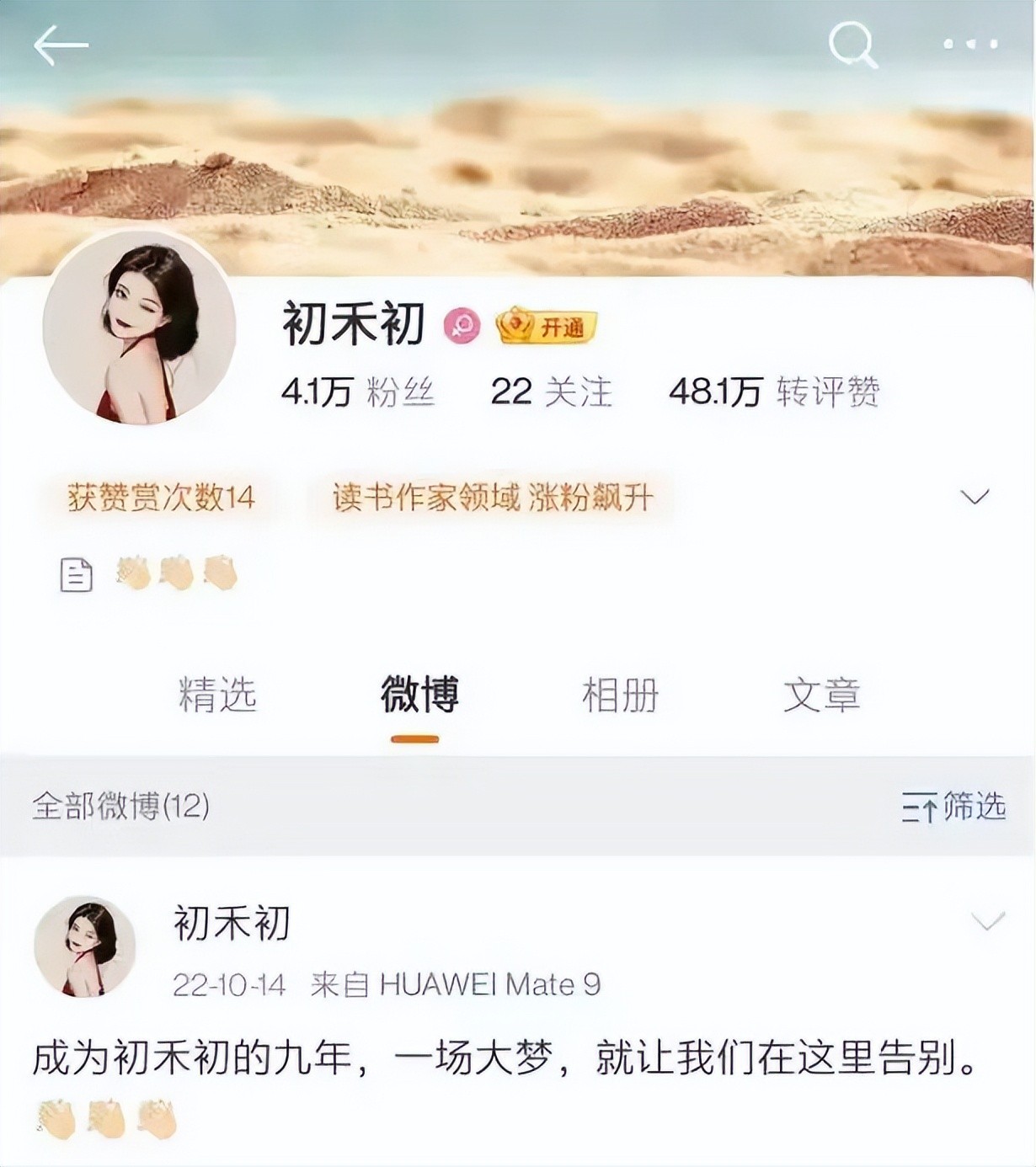Switch to the 相册 tab

pyautogui.click(x=620, y=695)
